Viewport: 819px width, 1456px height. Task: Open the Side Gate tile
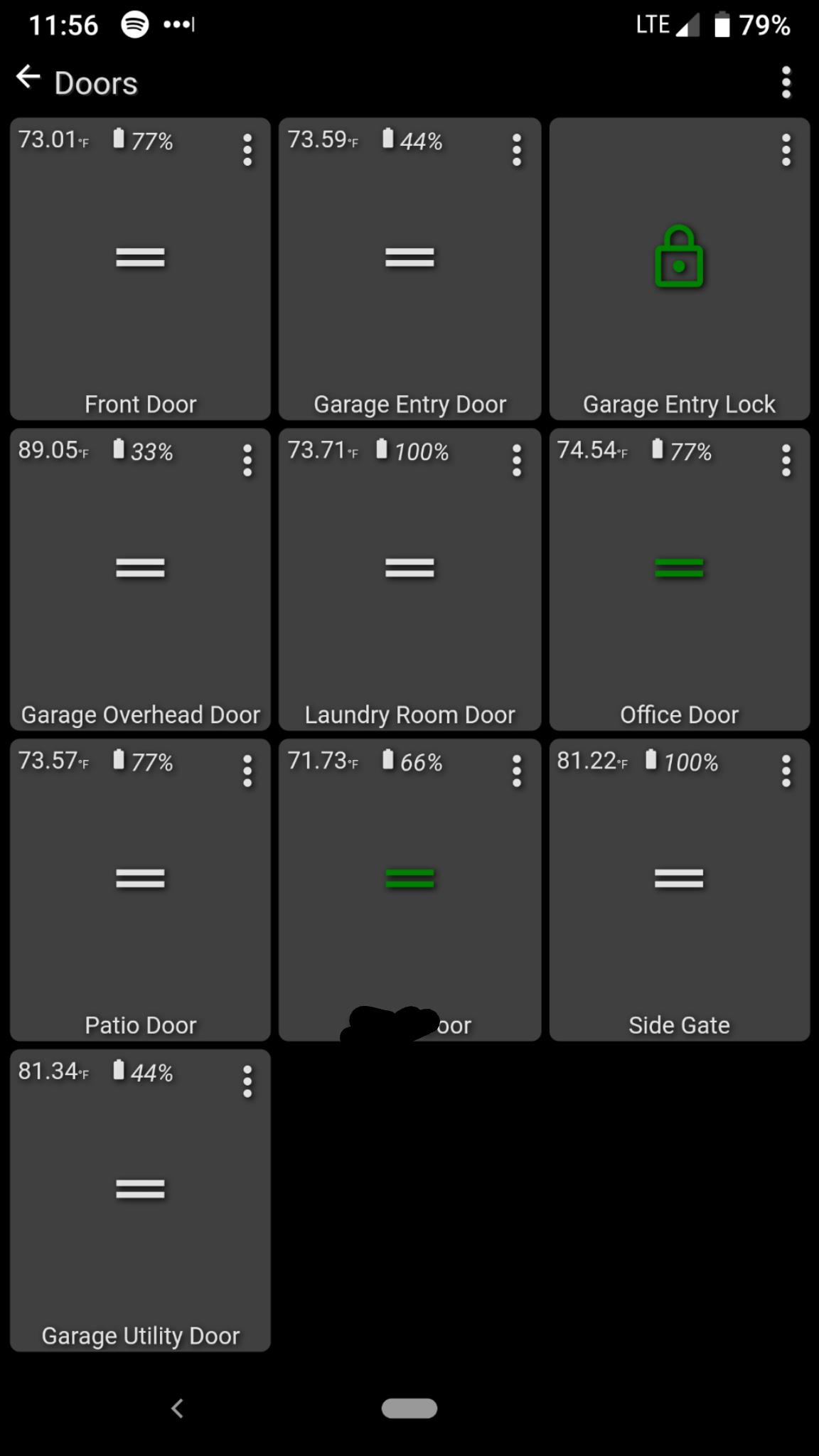(680, 890)
